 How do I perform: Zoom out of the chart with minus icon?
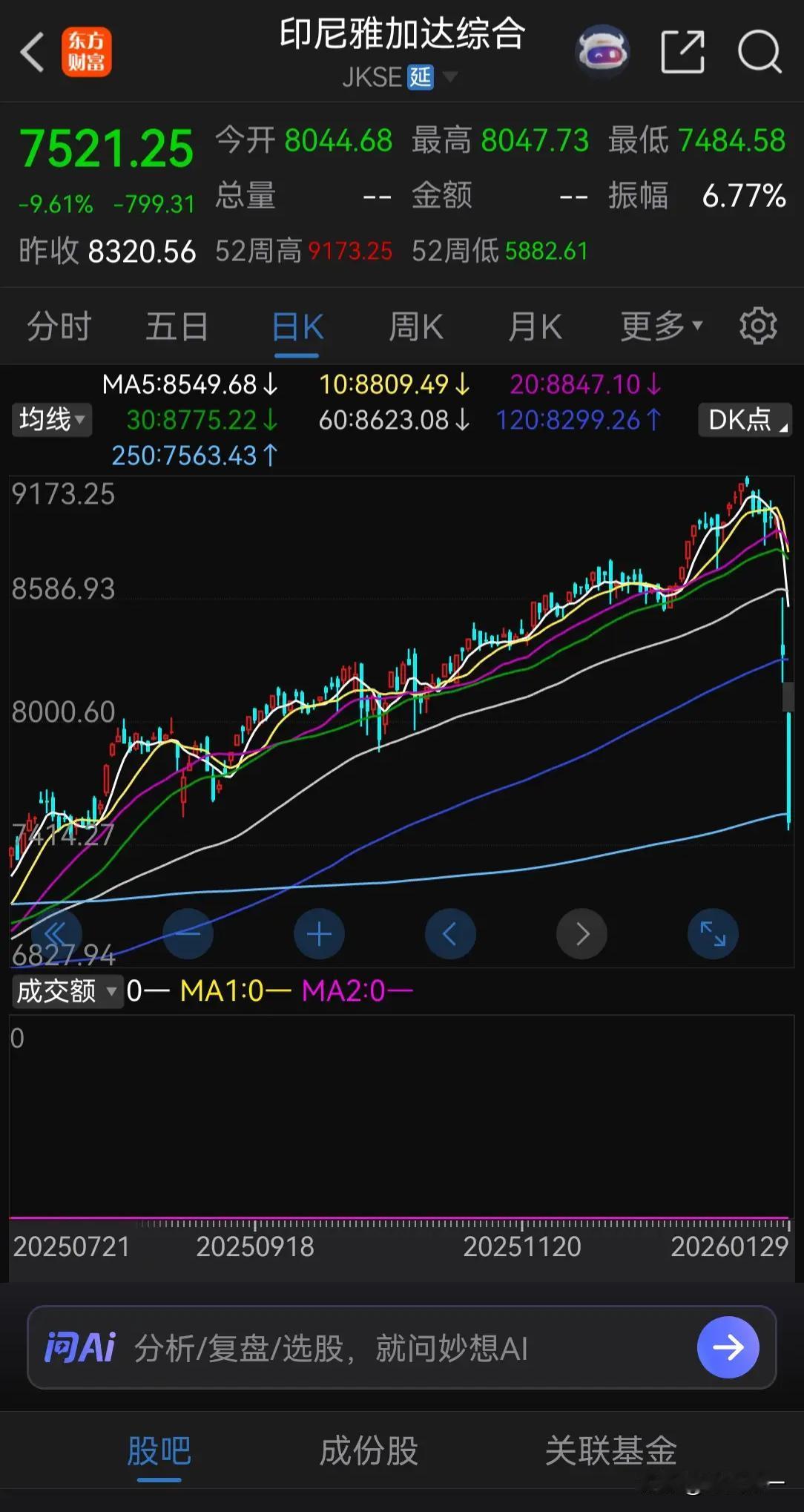188,934
